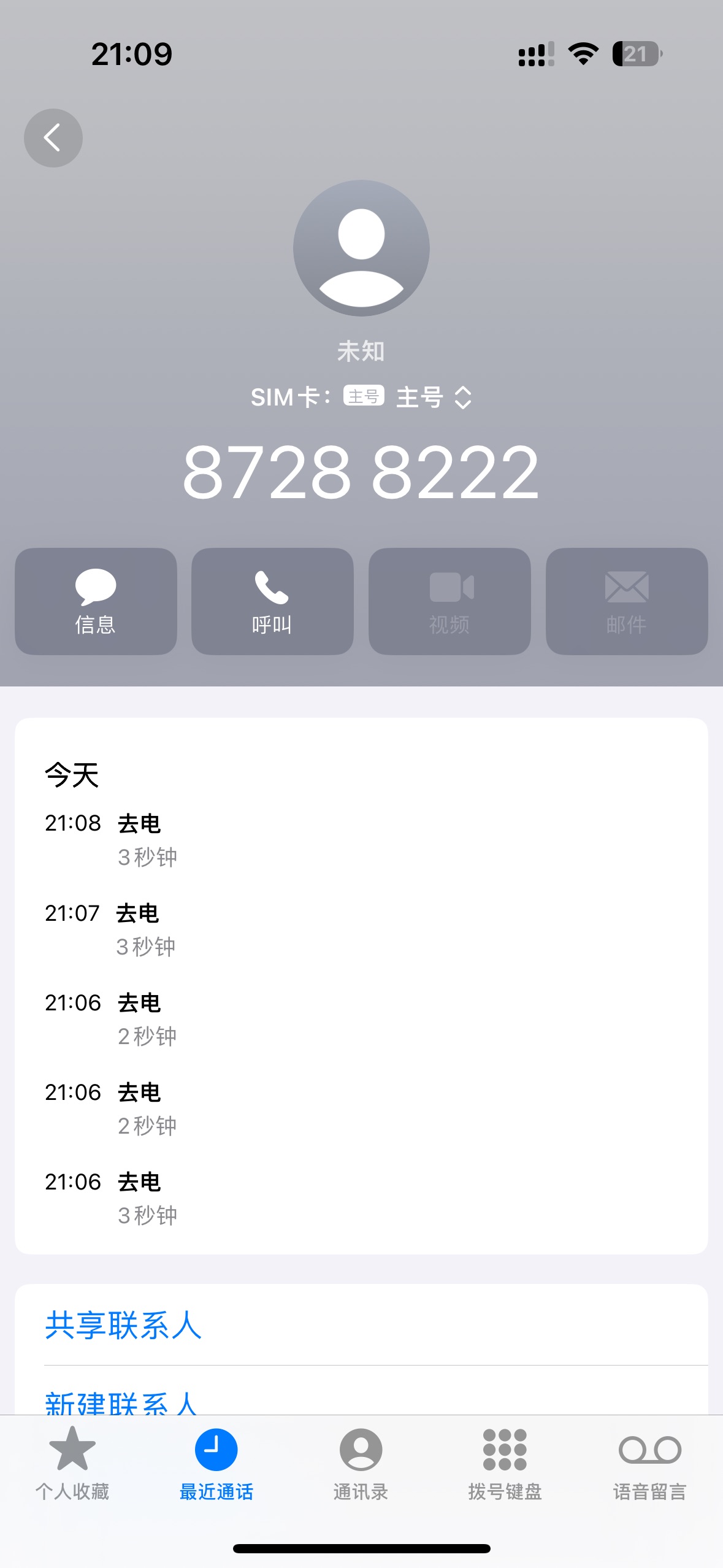The width and height of the screenshot is (723, 1568).
Task: Send a message via the 信息 button
Action: point(96,601)
